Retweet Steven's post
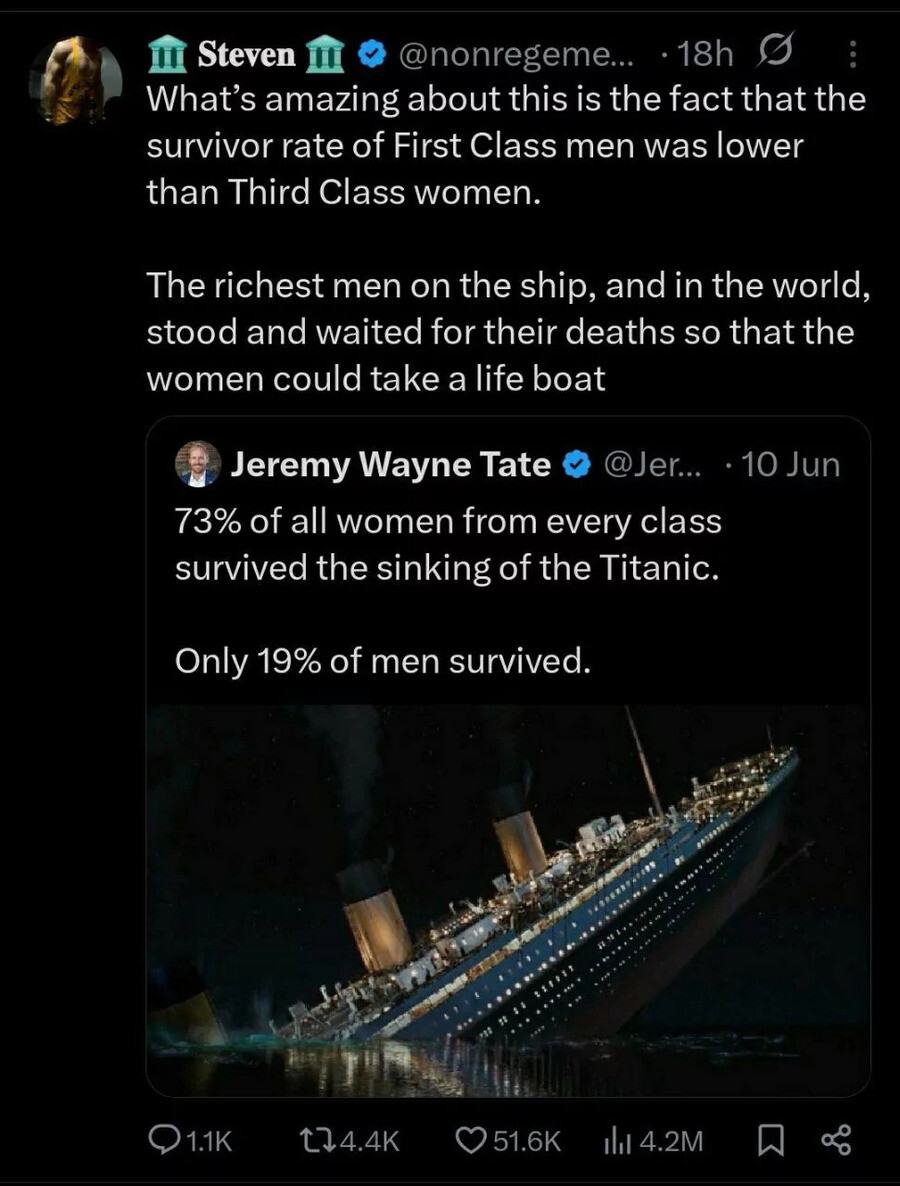This screenshot has height=1186, width=900. point(350,1139)
